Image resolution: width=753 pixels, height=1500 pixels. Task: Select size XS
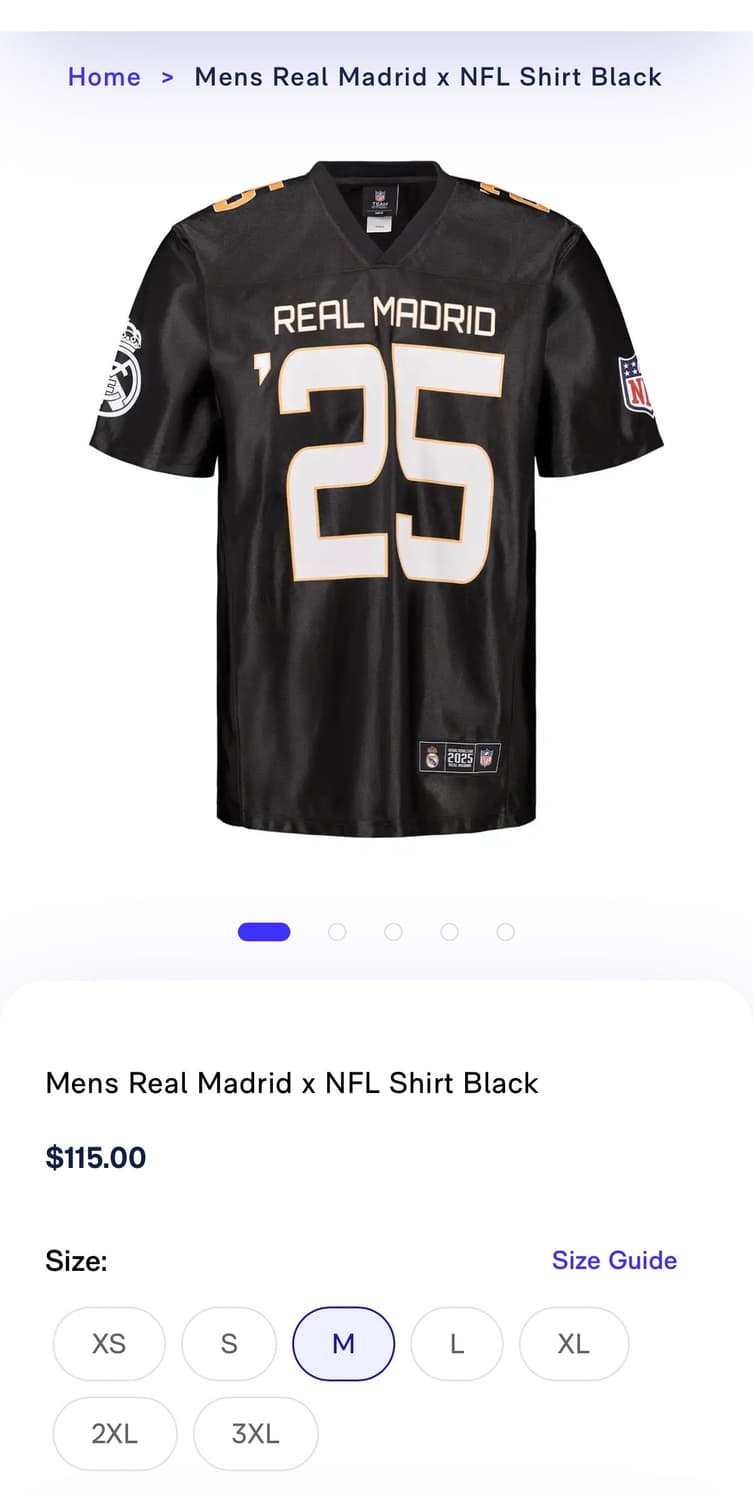(x=109, y=1344)
